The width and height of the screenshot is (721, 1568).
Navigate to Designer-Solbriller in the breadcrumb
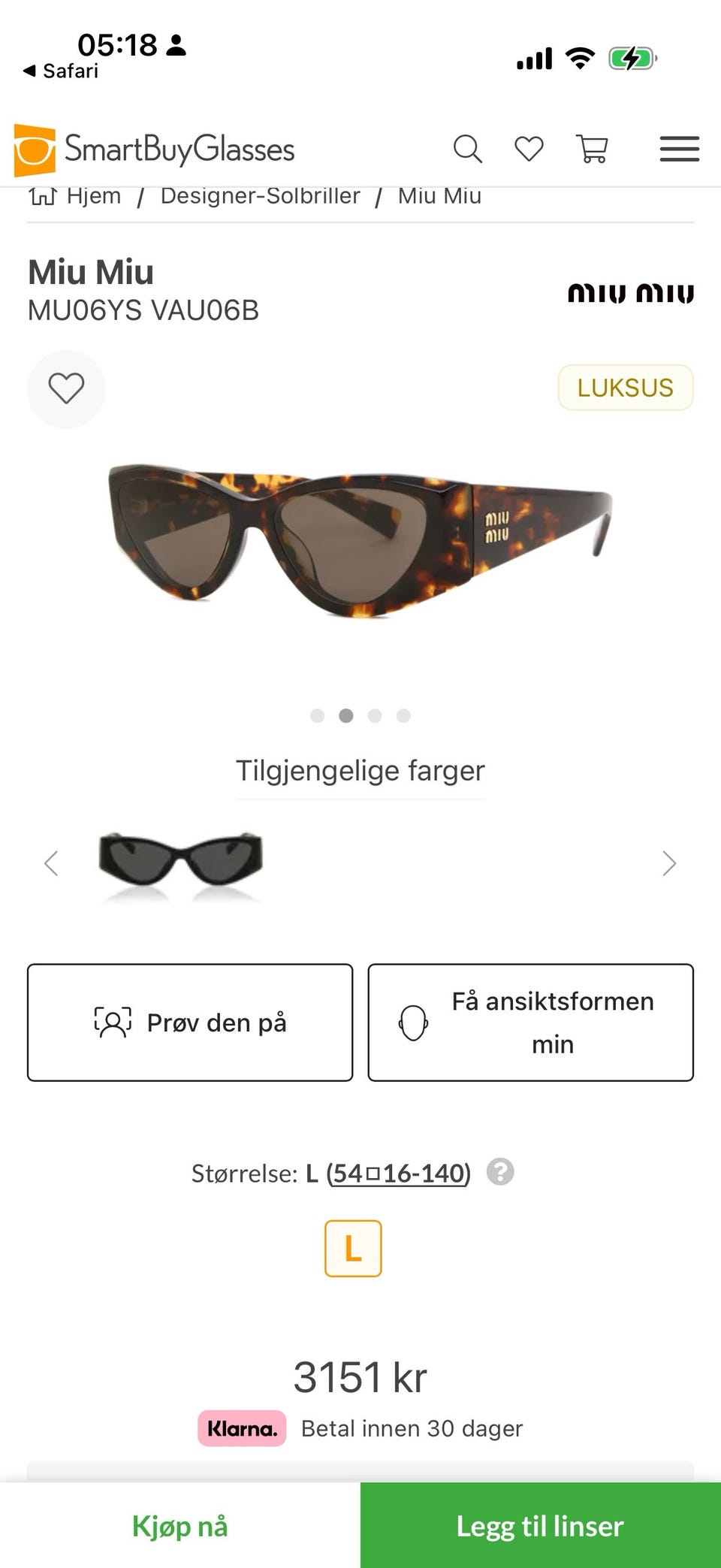pos(261,195)
